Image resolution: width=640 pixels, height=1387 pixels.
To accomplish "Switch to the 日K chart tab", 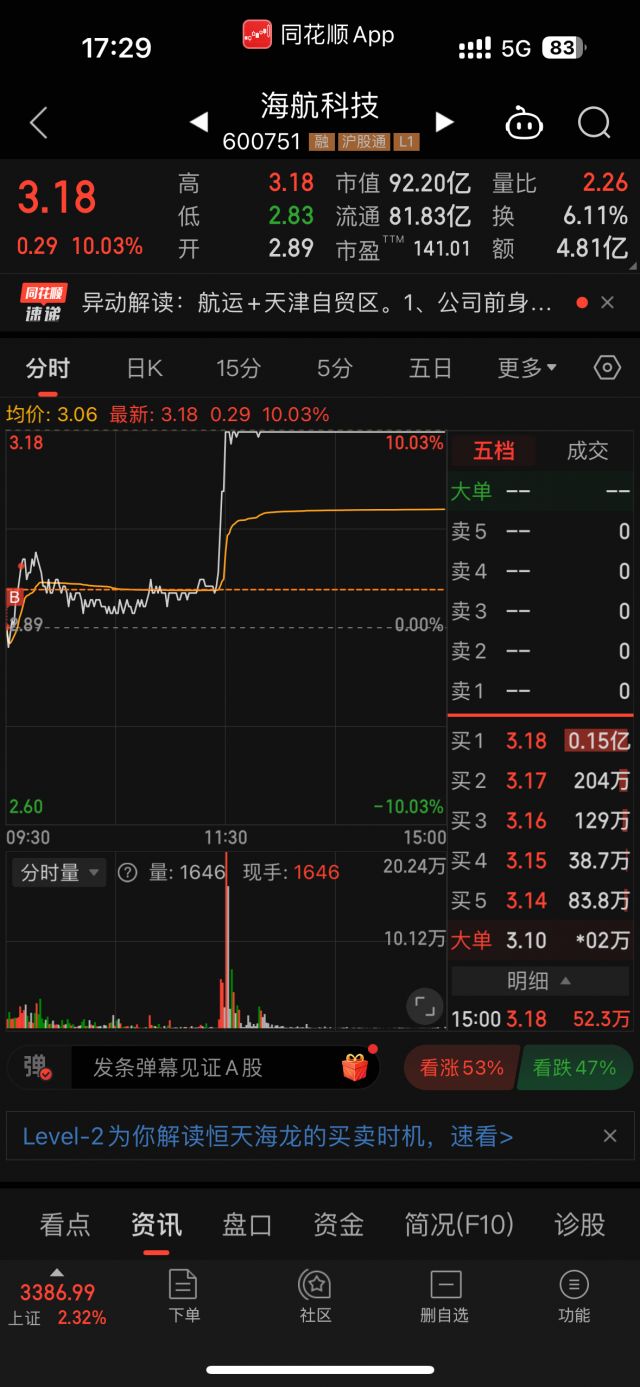I will [x=144, y=368].
